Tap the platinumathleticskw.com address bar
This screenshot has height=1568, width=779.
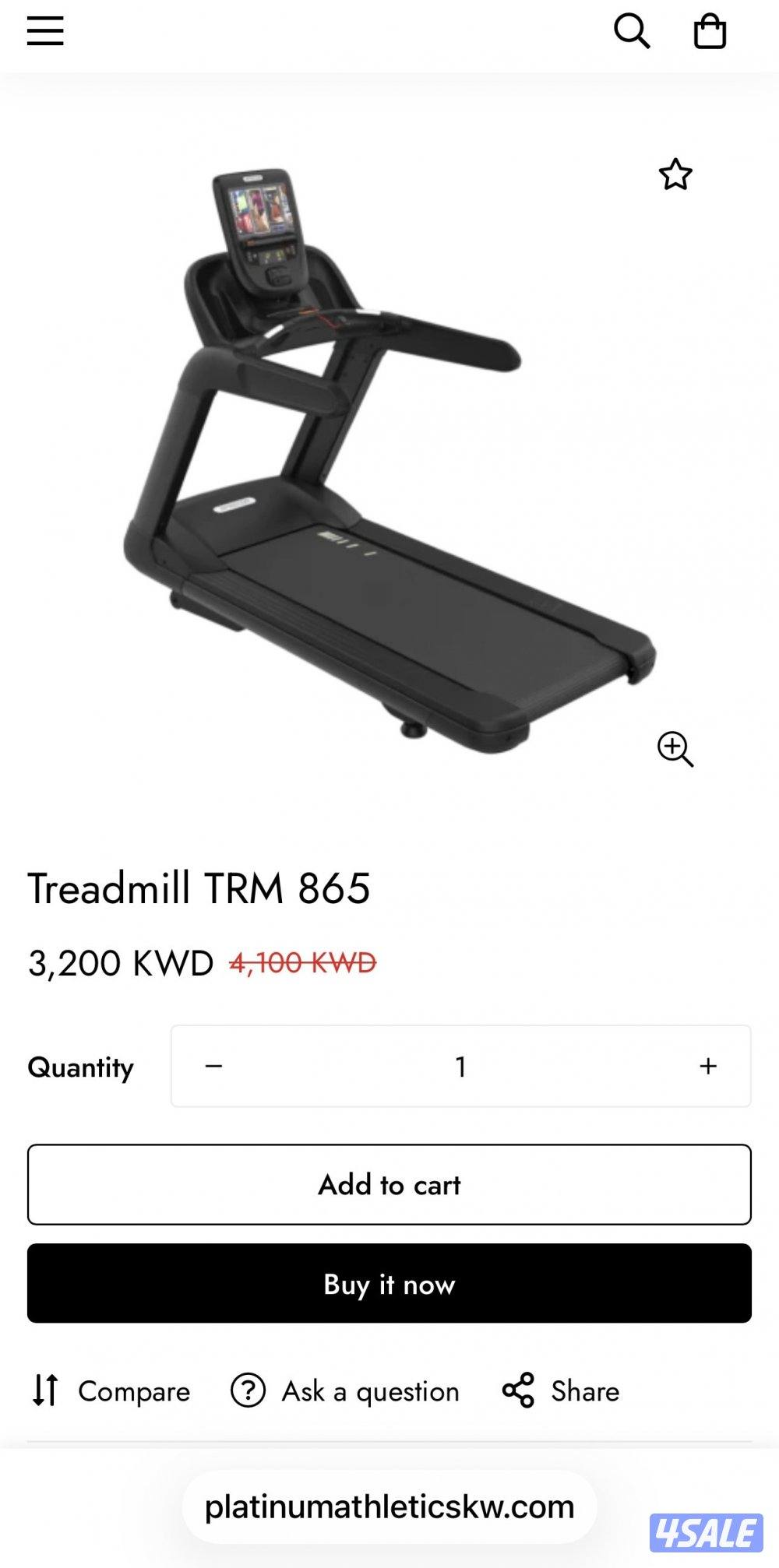pyautogui.click(x=389, y=1507)
